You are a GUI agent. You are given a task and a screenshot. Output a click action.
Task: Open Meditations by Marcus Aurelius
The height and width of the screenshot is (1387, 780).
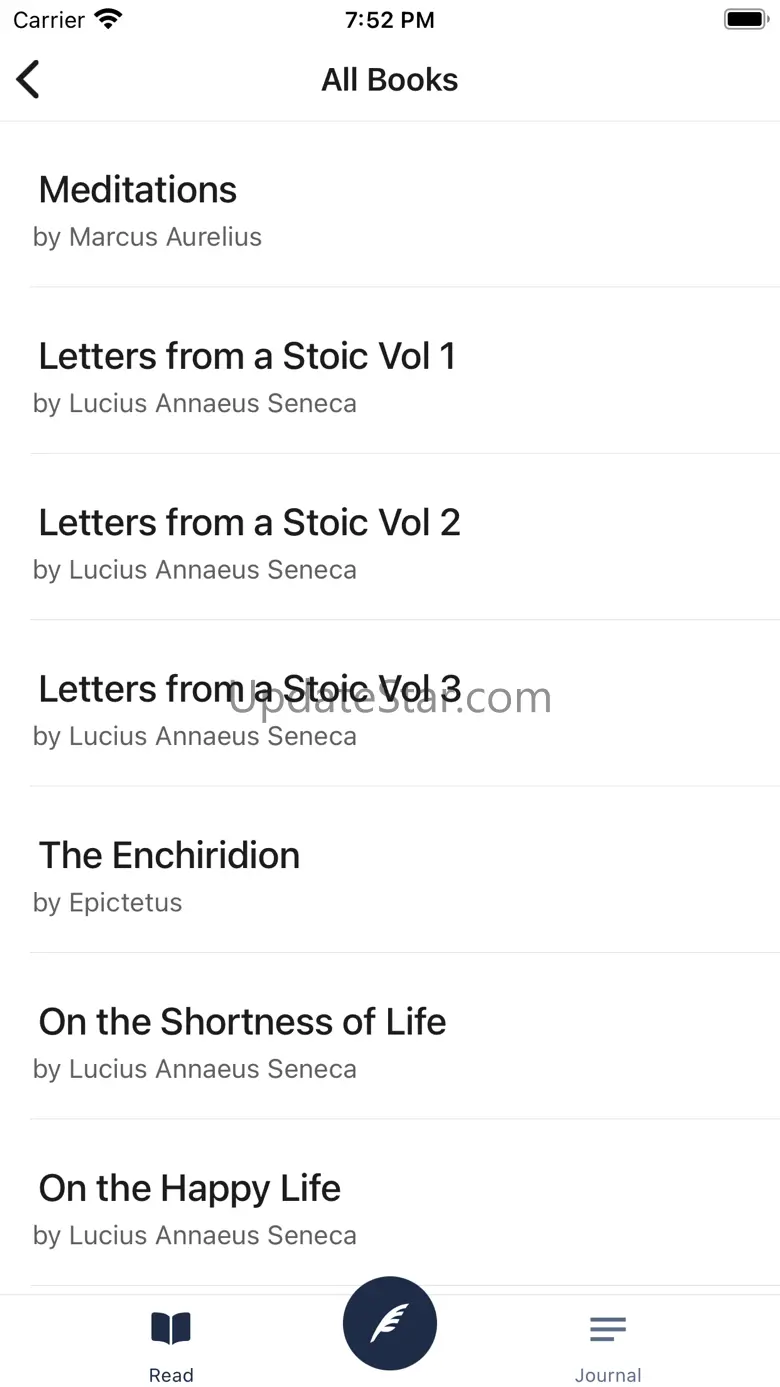(390, 211)
